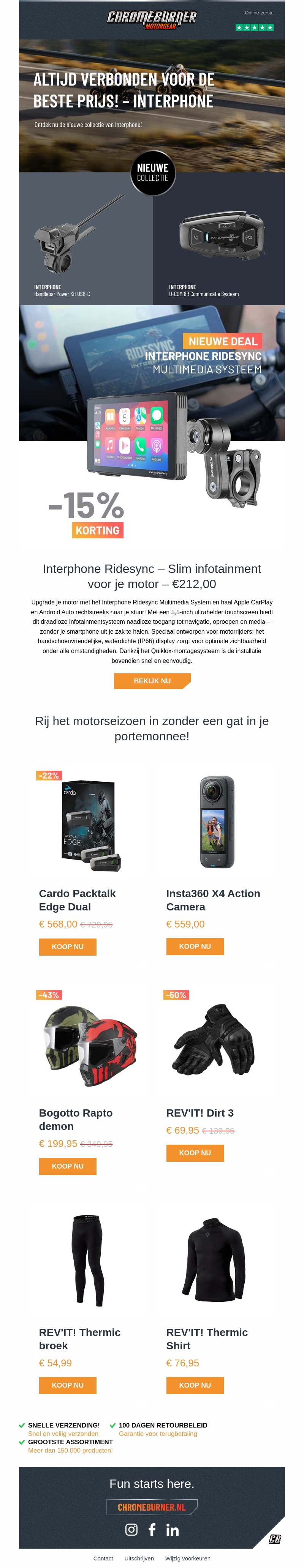Open the Online versie link
Image resolution: width=304 pixels, height=1568 pixels.
coord(259,13)
